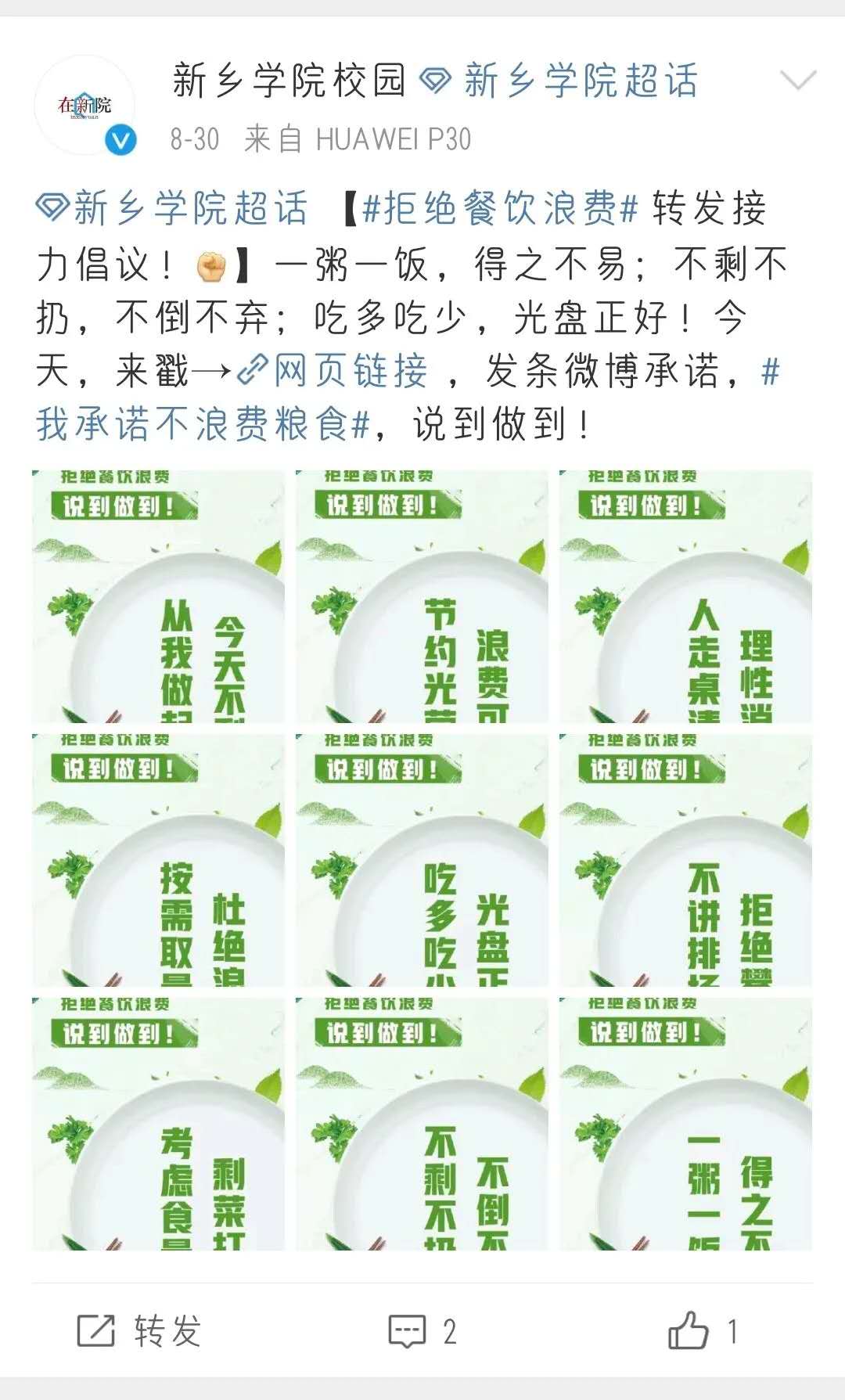Open the comments on this post
This screenshot has height=1400, width=845.
422,1331
